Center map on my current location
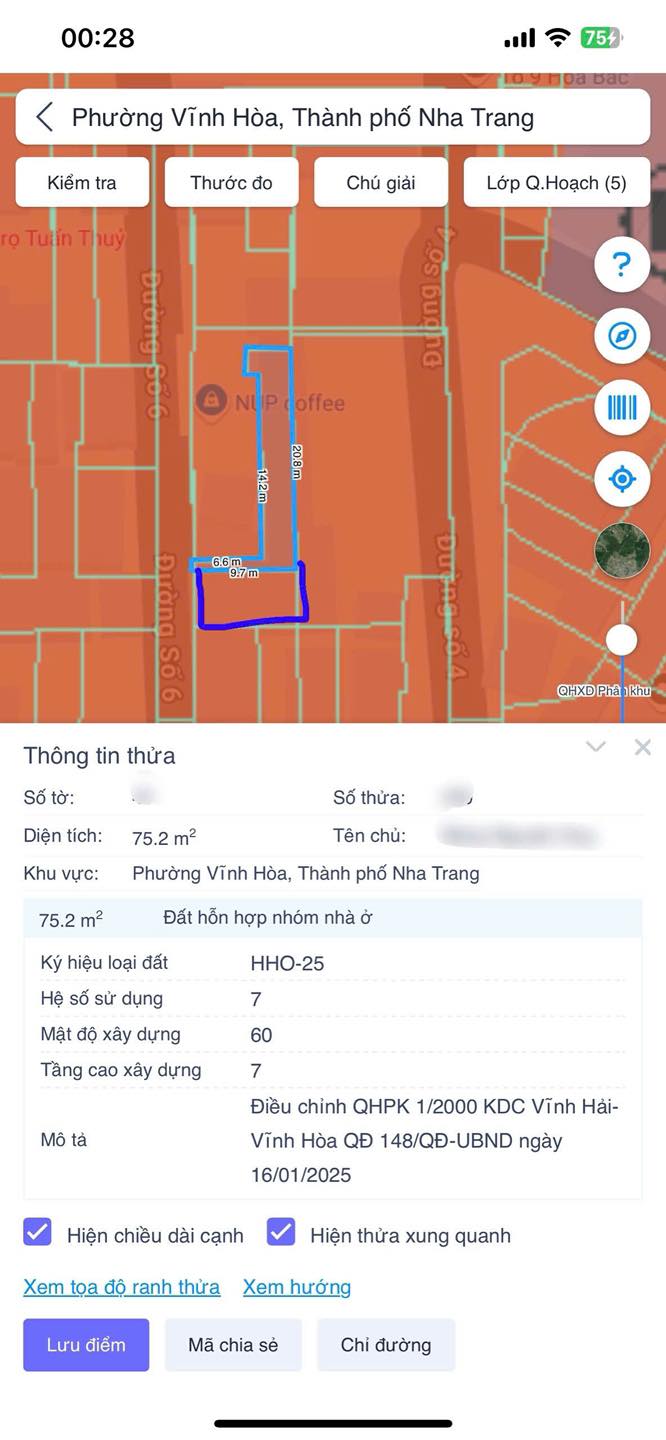This screenshot has height=1440, width=666. click(622, 479)
